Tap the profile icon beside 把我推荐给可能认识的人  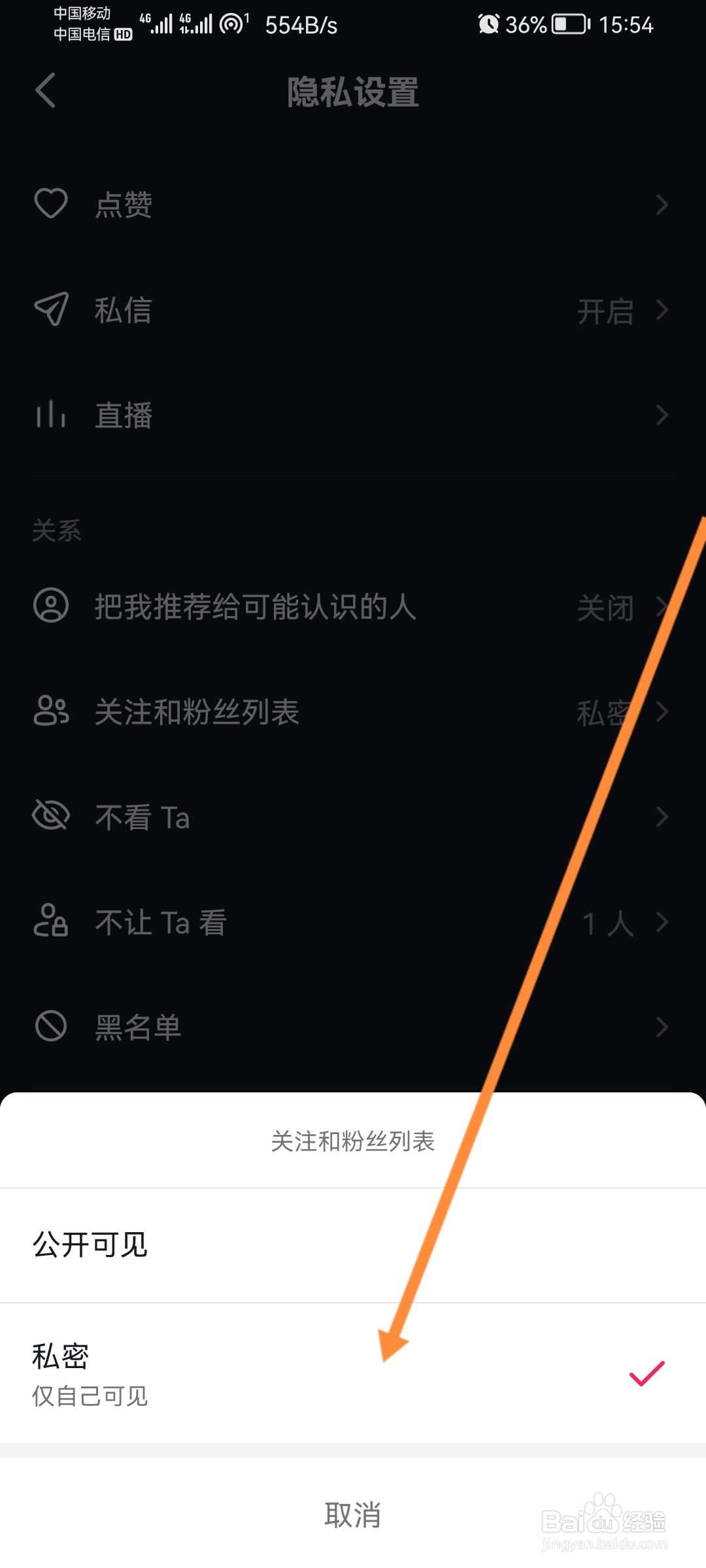click(52, 608)
